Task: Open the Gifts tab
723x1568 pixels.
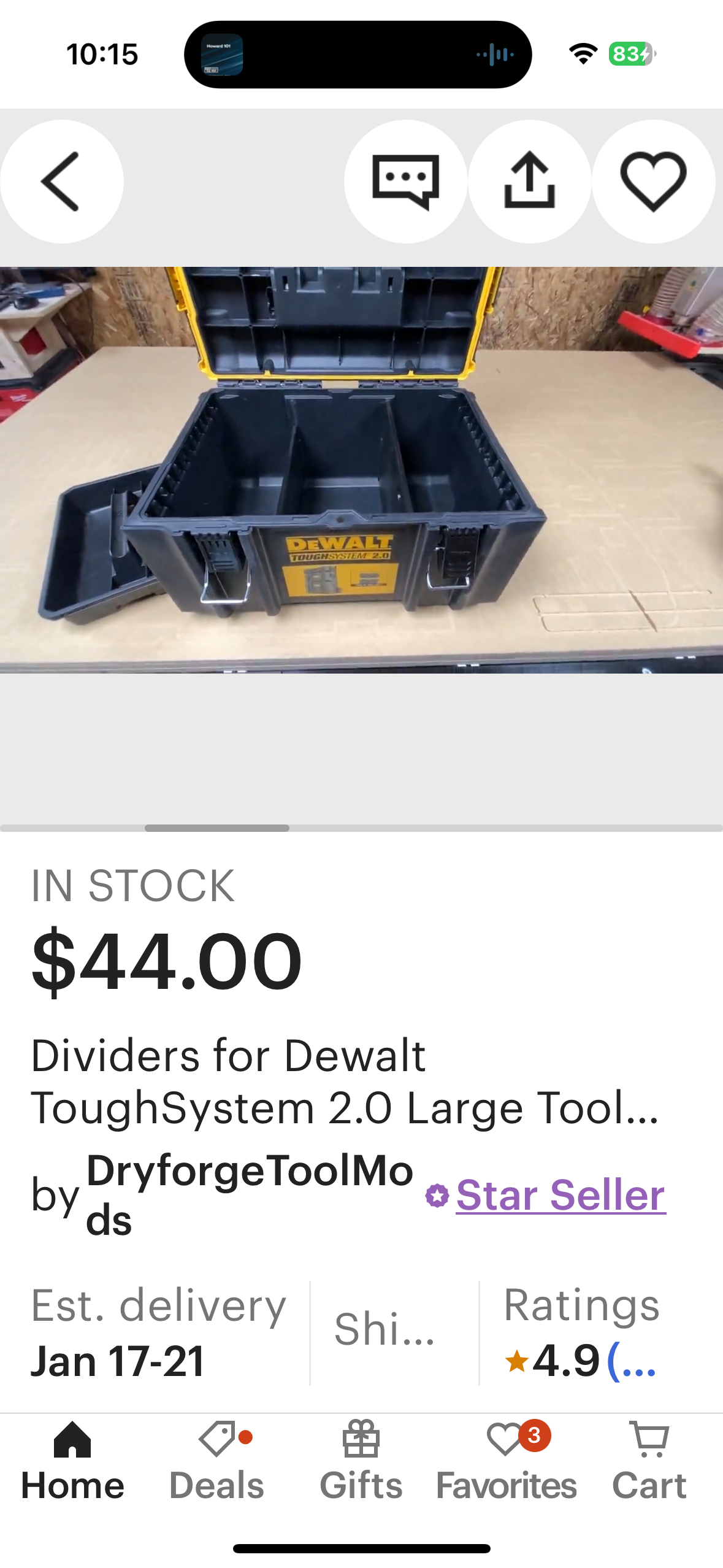Action: (x=361, y=1461)
